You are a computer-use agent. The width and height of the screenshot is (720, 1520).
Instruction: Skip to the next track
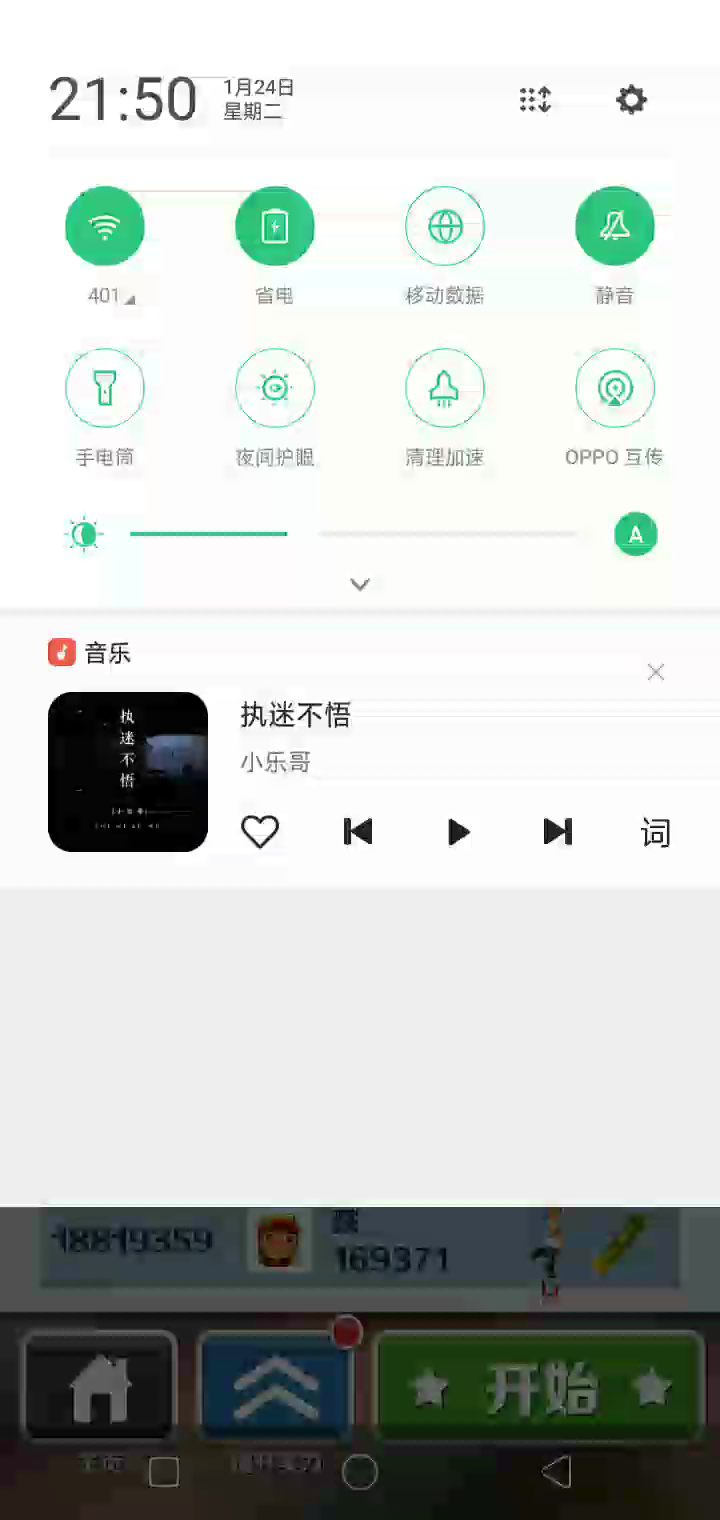point(557,832)
